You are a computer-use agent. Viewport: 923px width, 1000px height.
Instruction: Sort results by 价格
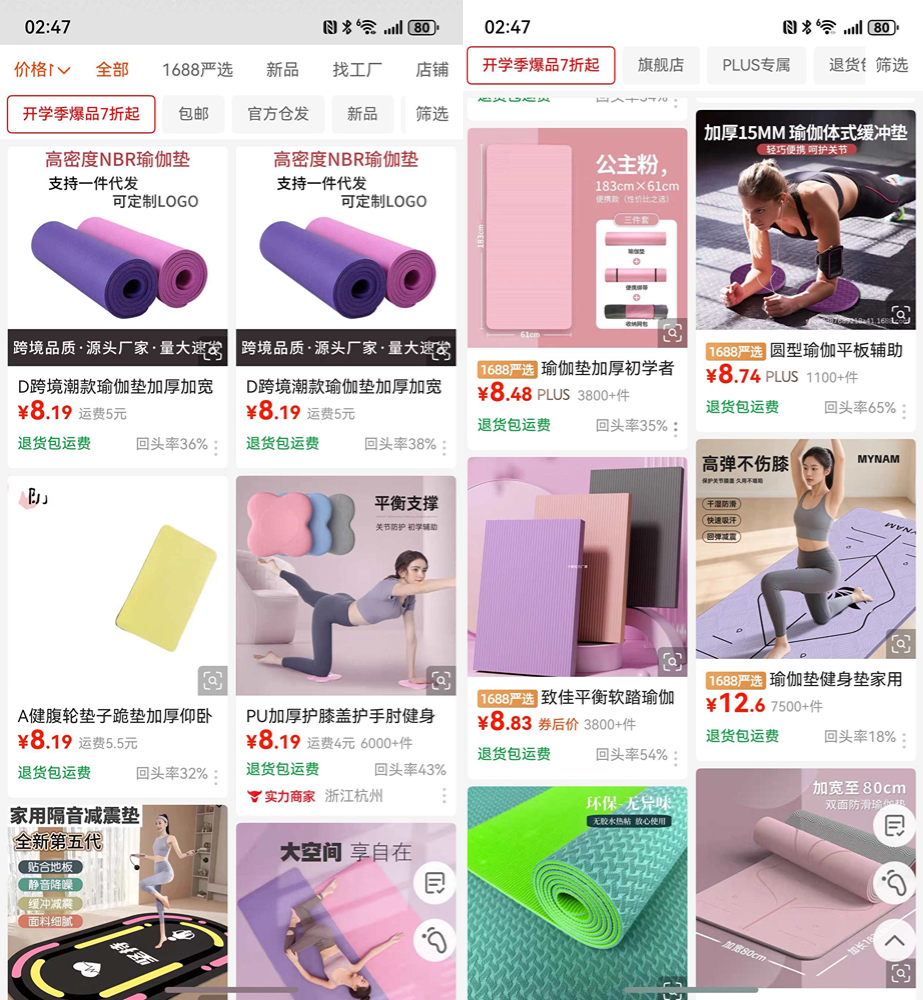41,69
